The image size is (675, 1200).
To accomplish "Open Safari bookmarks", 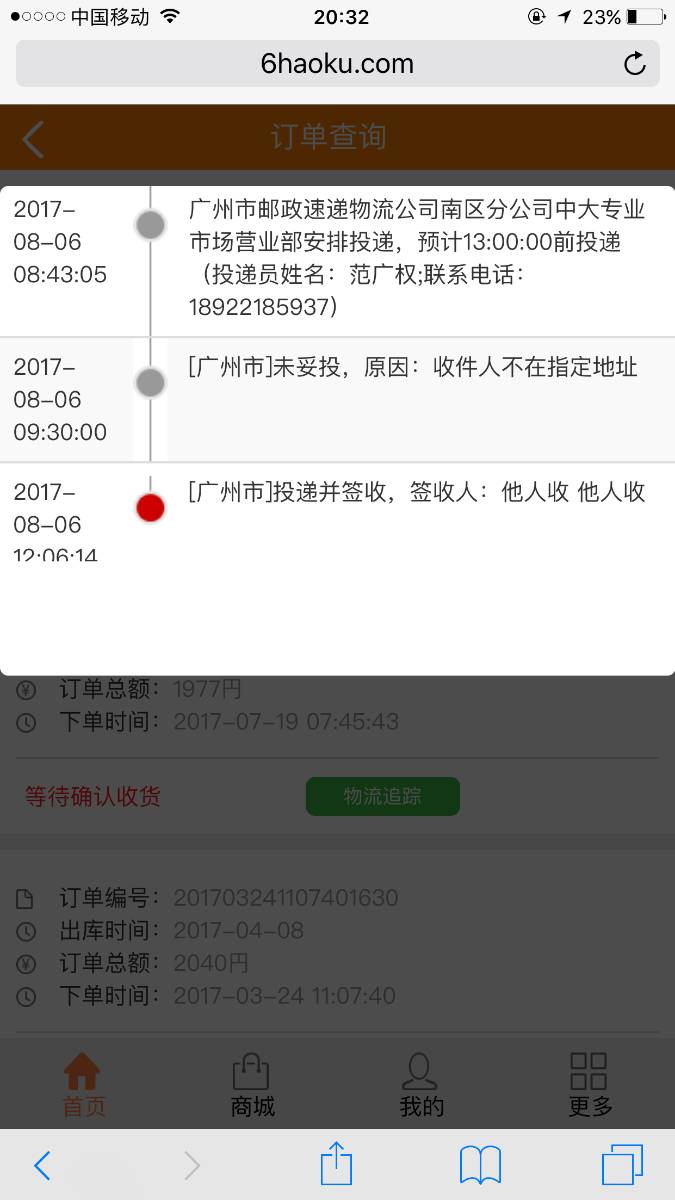I will (480, 1166).
